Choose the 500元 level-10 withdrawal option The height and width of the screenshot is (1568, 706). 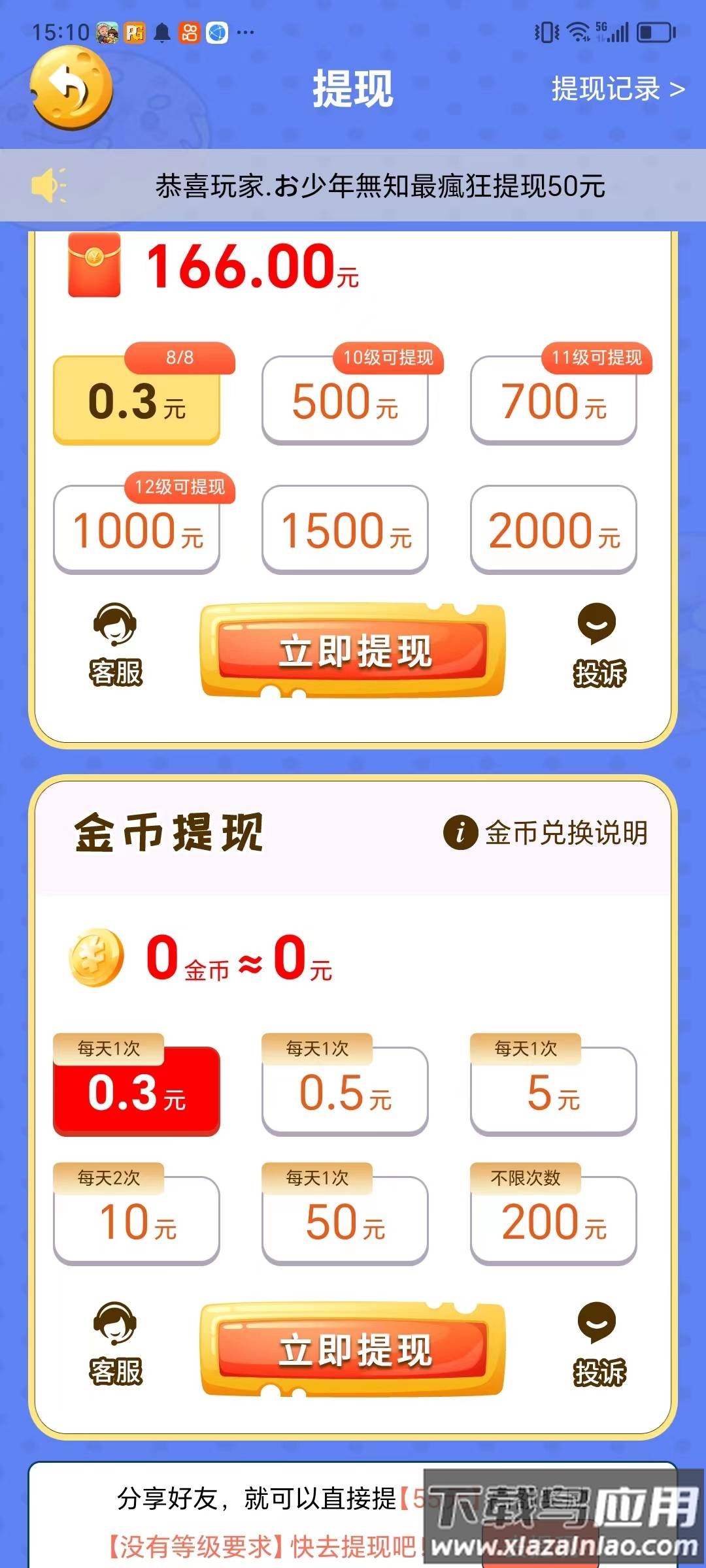click(345, 402)
